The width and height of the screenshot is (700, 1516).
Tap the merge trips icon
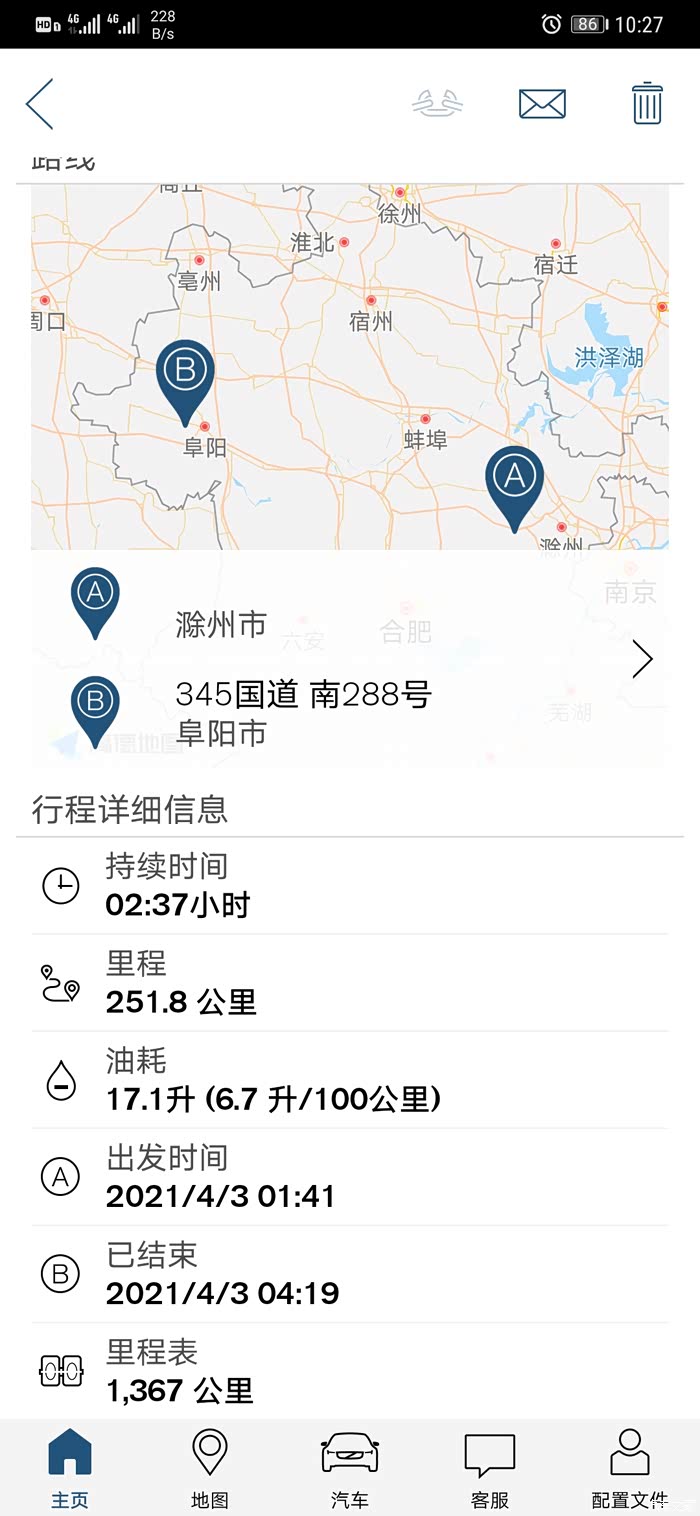point(438,104)
